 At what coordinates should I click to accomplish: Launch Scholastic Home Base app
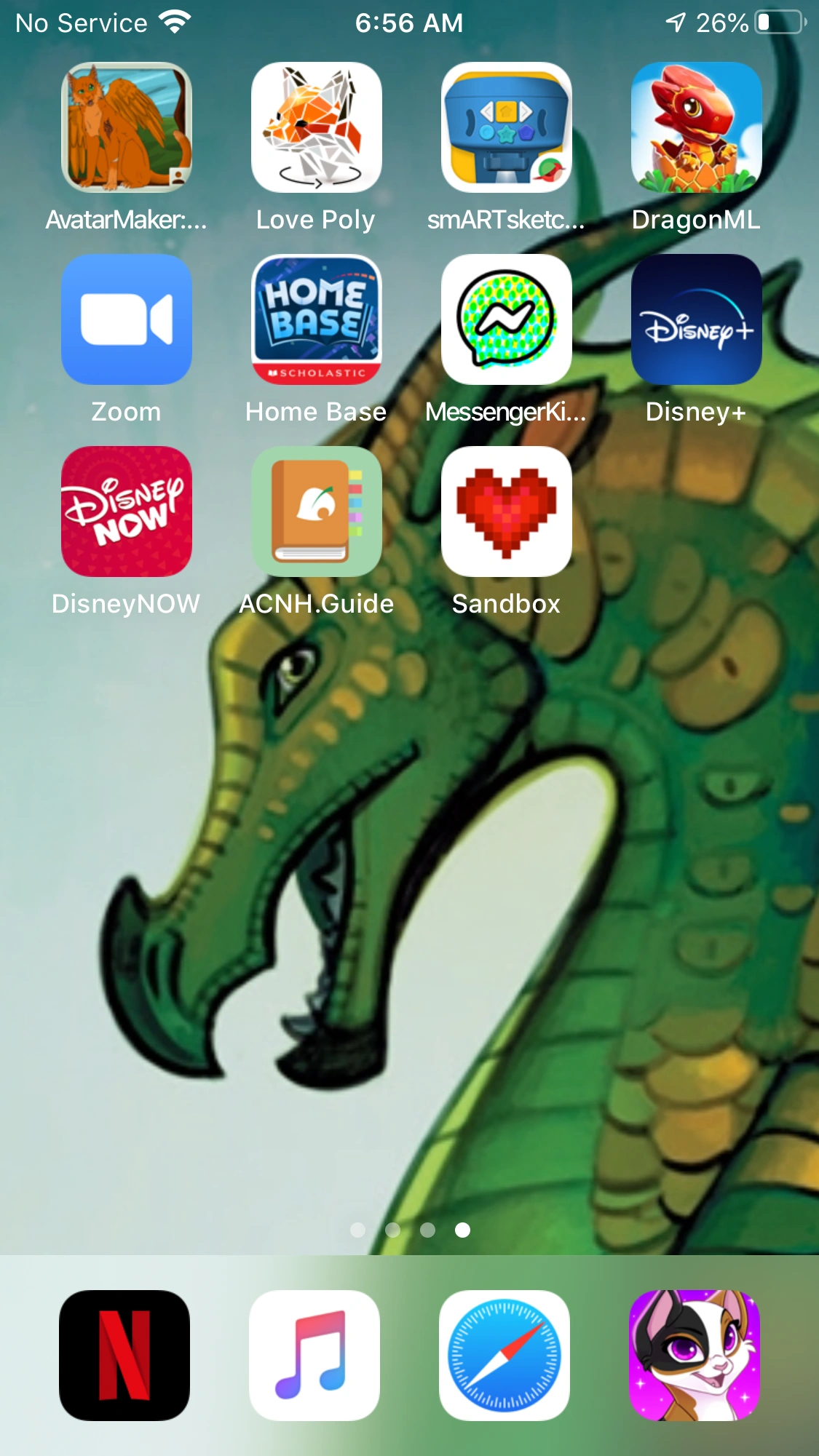coord(316,319)
